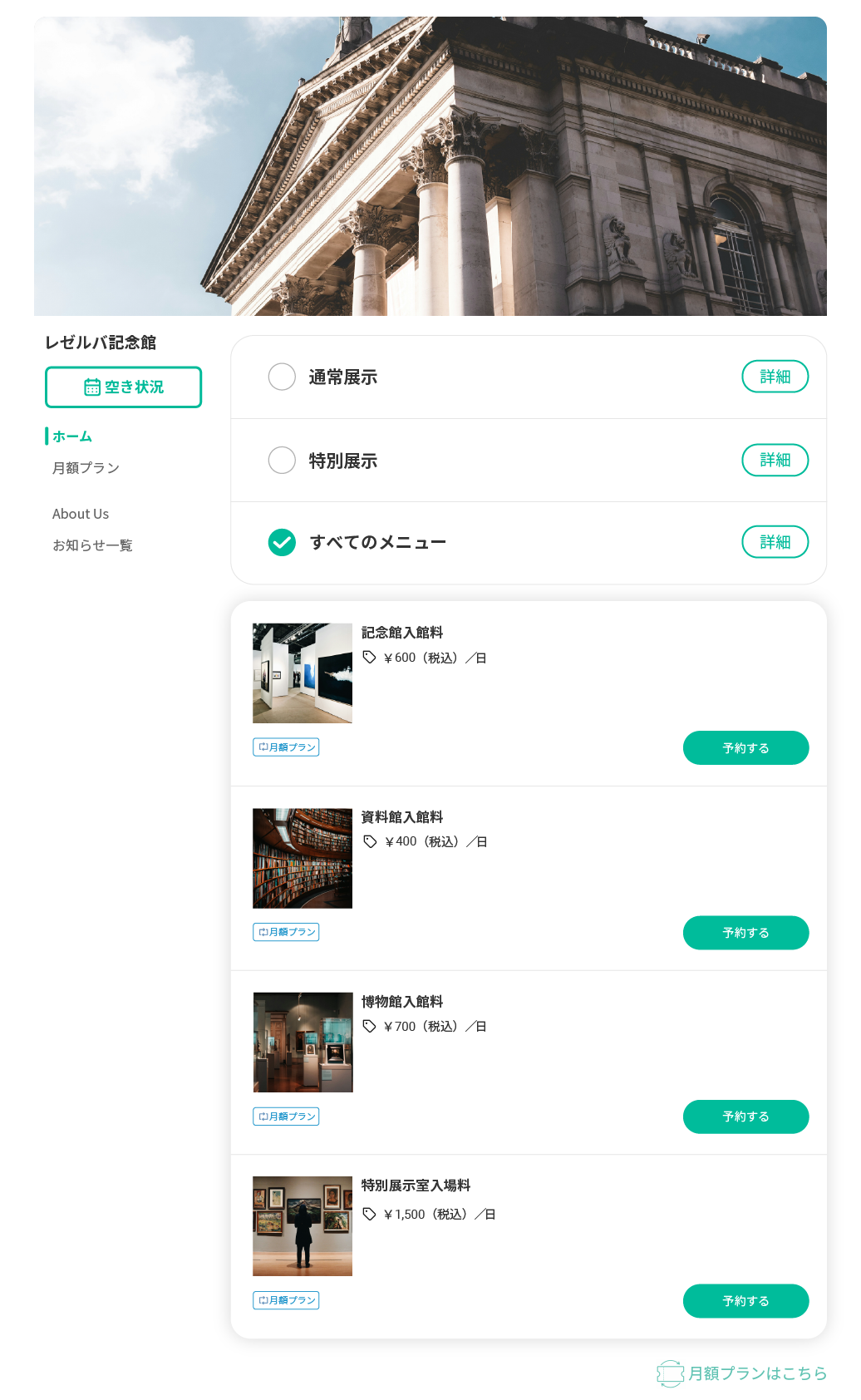Open the 記念館入館料 gallery image

pos(303,673)
